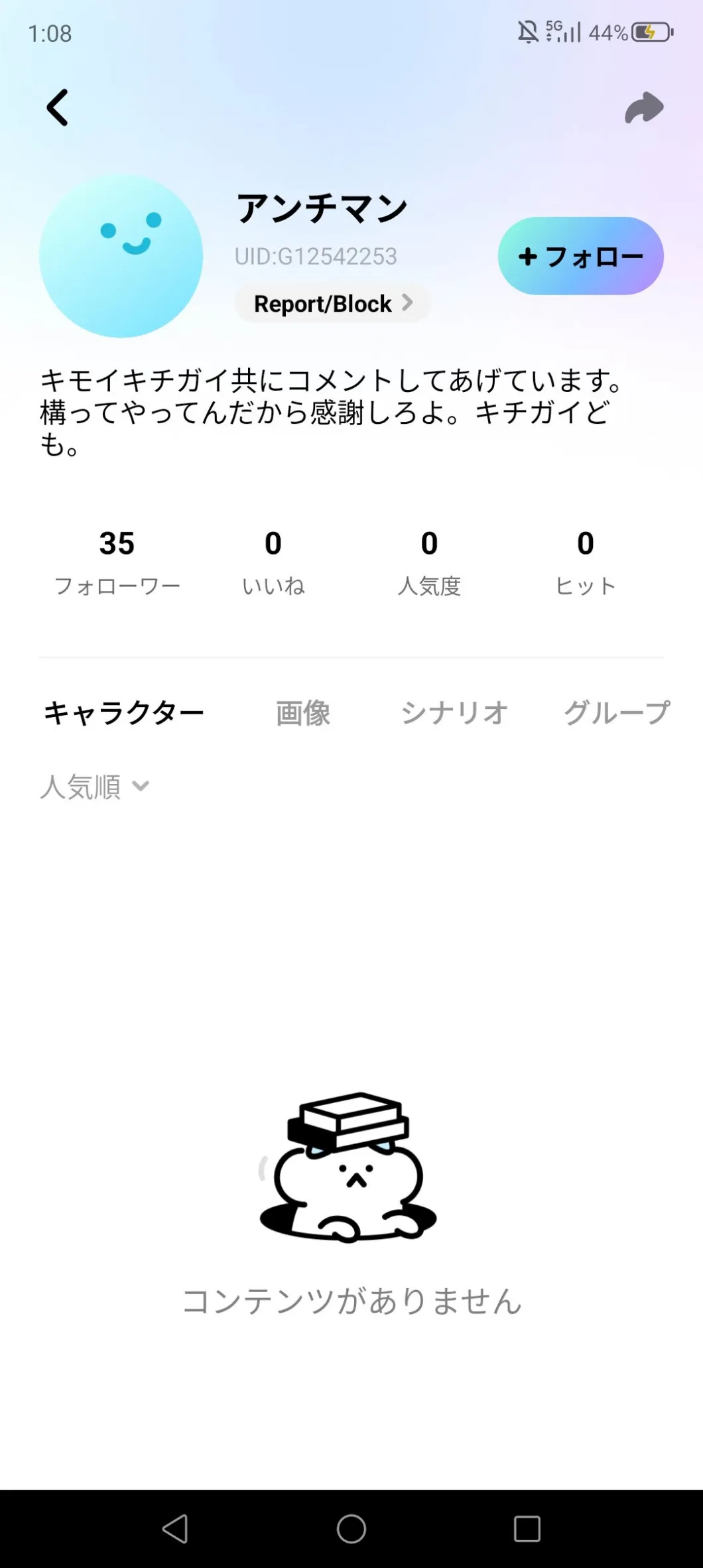Open the 35 フォロワー follower list
Screen dimensions: 703x1568
tap(117, 562)
